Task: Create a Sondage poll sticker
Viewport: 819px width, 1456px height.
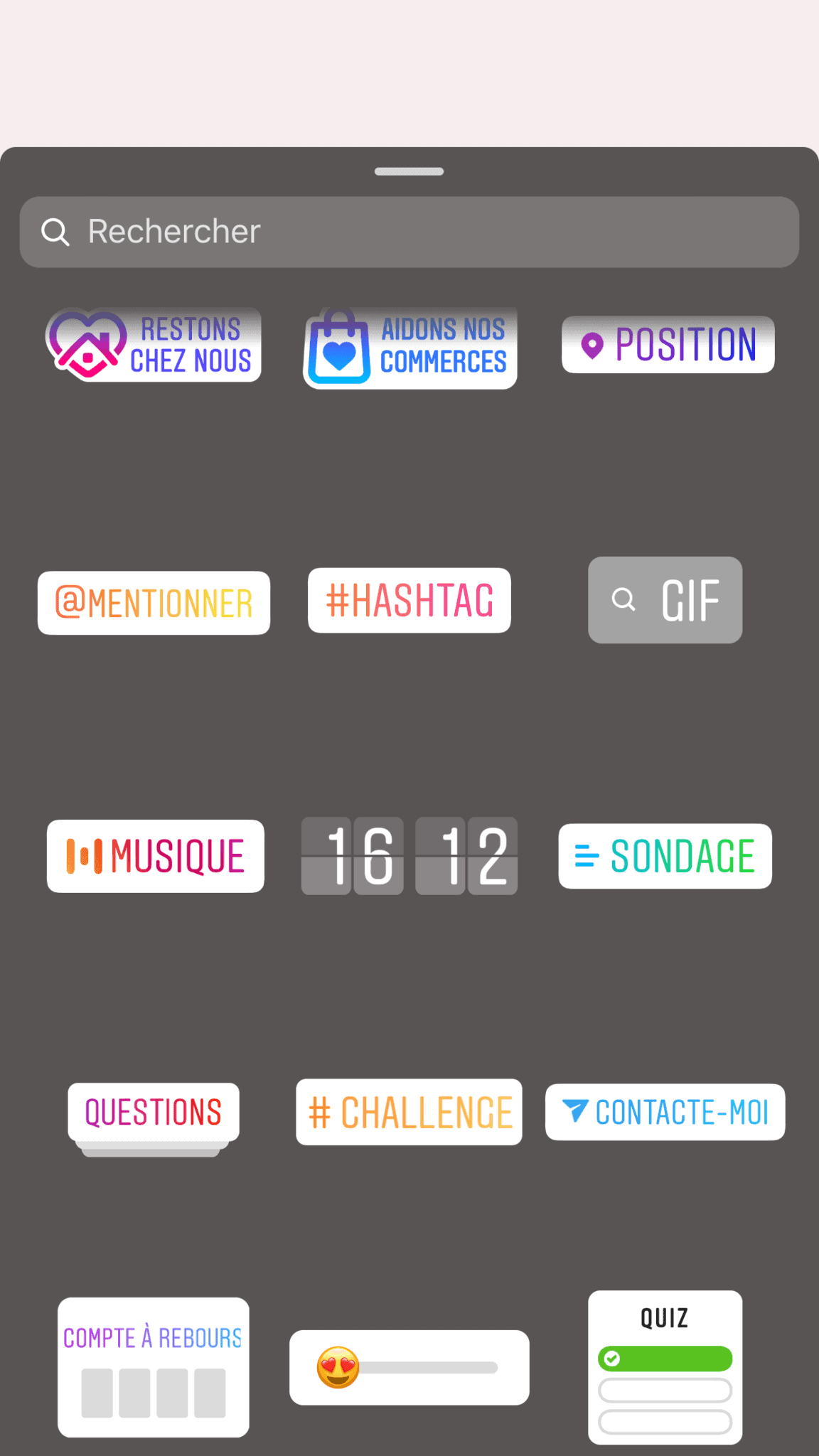Action: click(x=665, y=856)
